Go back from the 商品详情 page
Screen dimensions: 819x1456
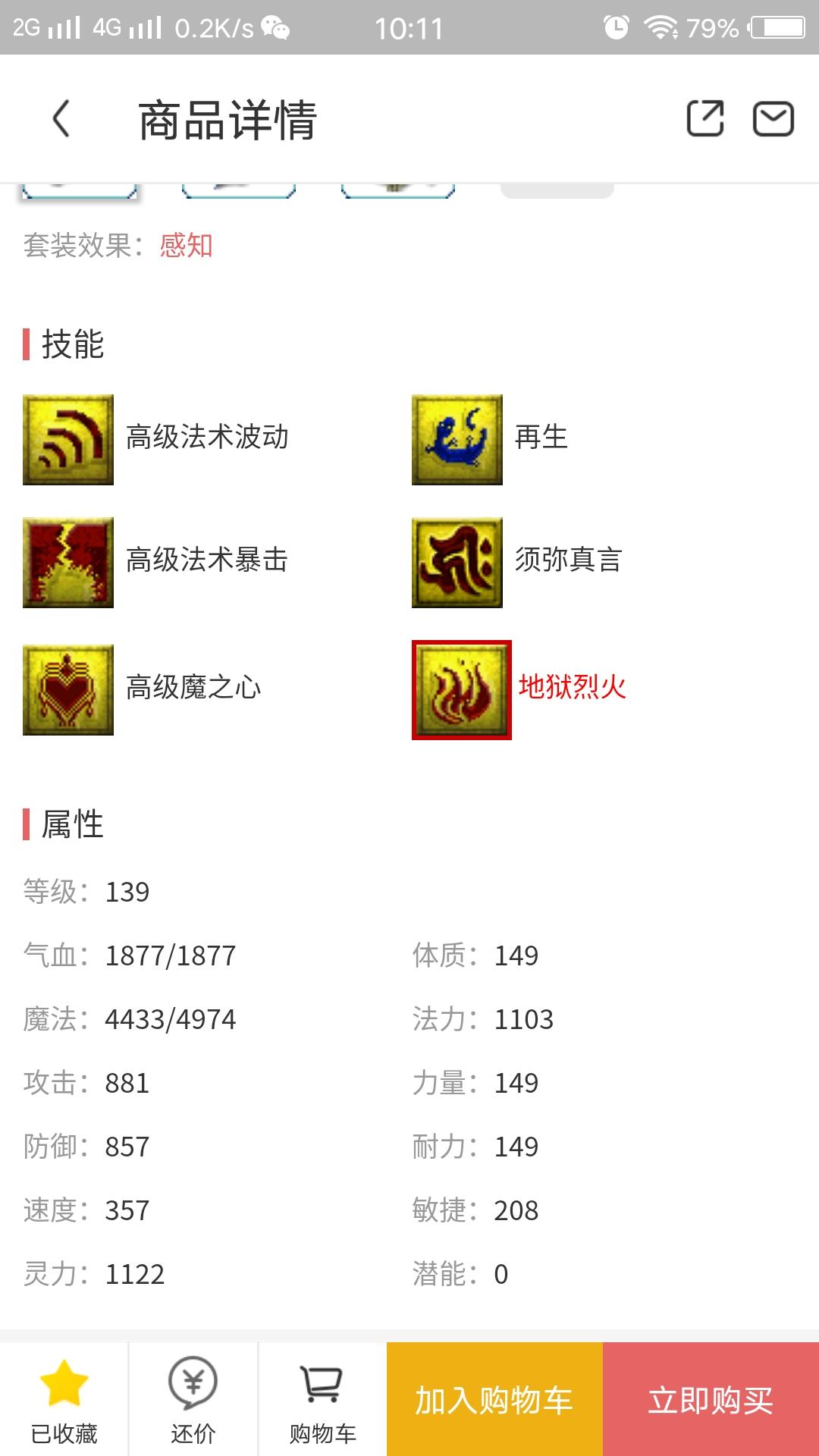(x=61, y=119)
